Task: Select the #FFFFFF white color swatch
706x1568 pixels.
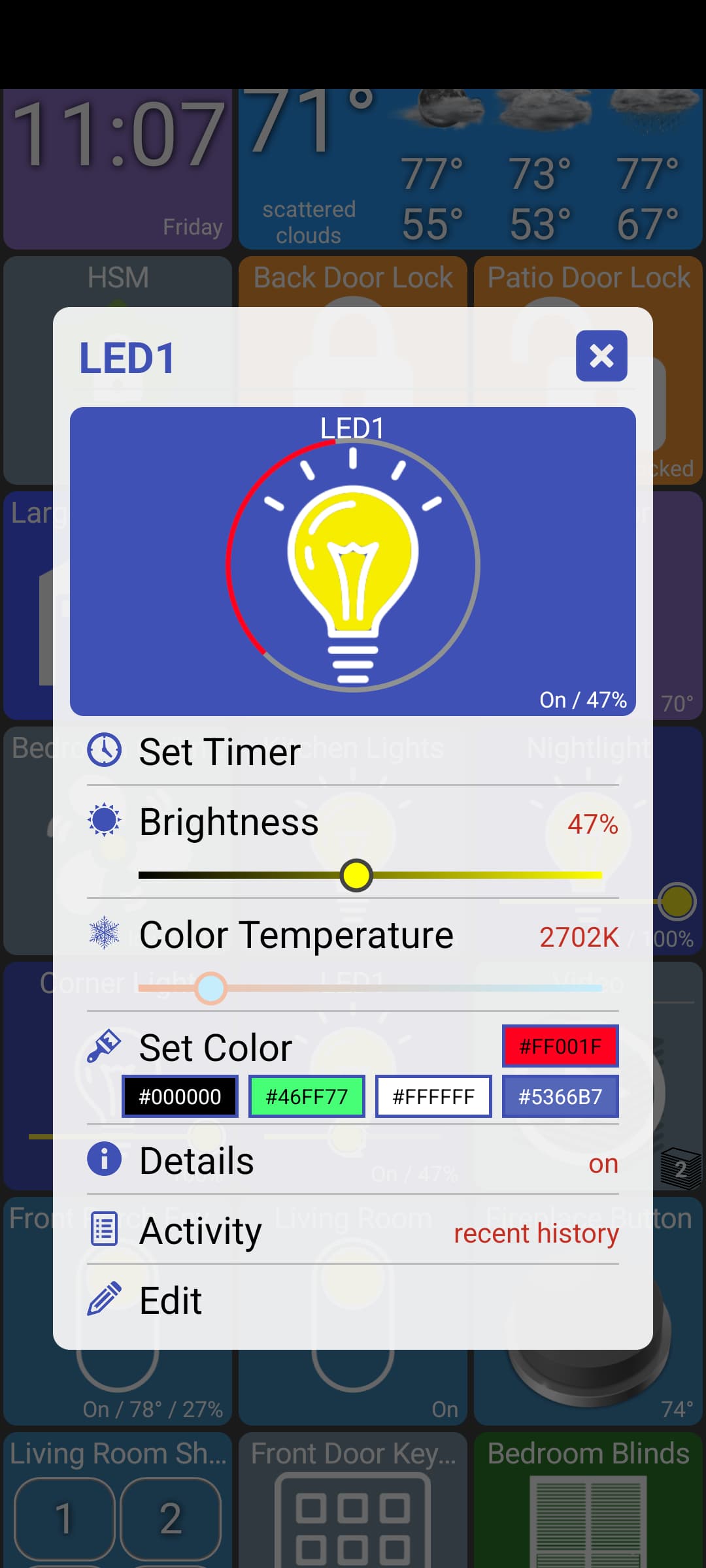Action: coord(433,1096)
